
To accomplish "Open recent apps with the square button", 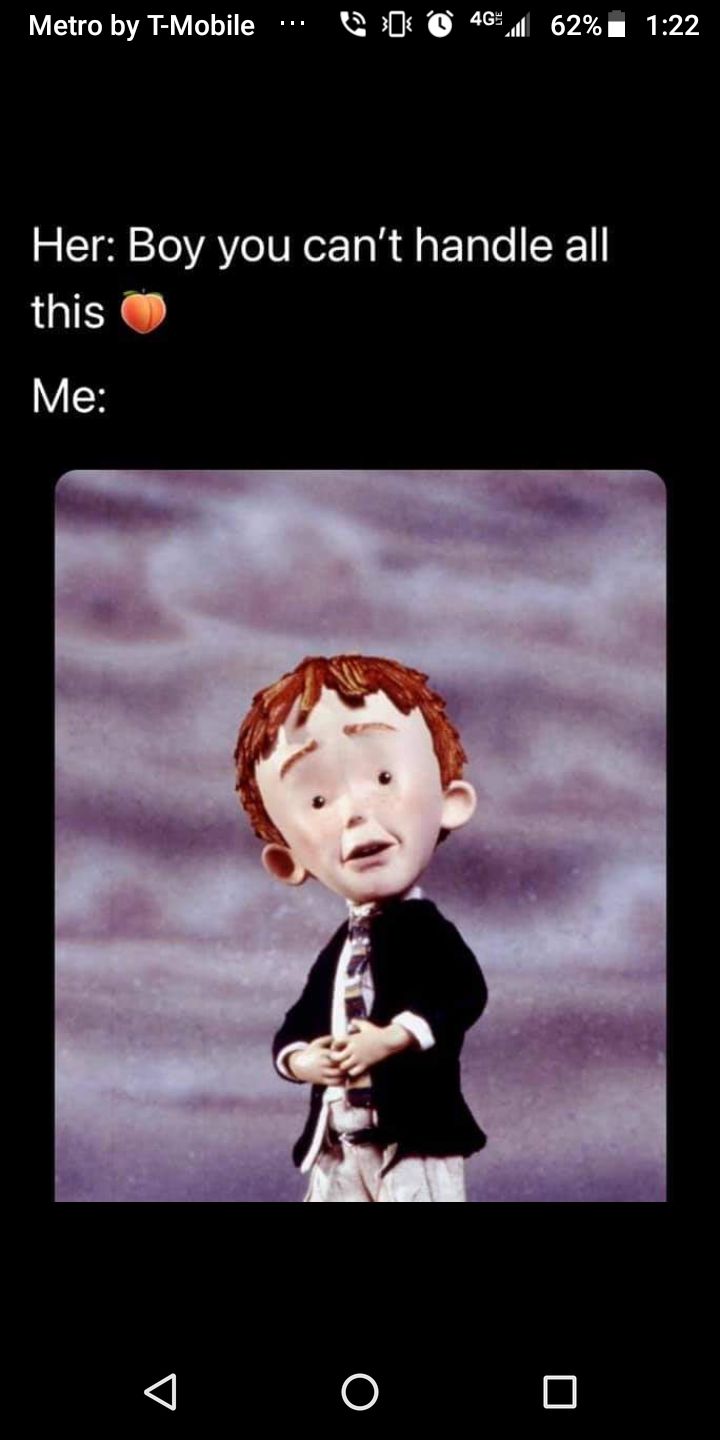I will click(560, 1391).
